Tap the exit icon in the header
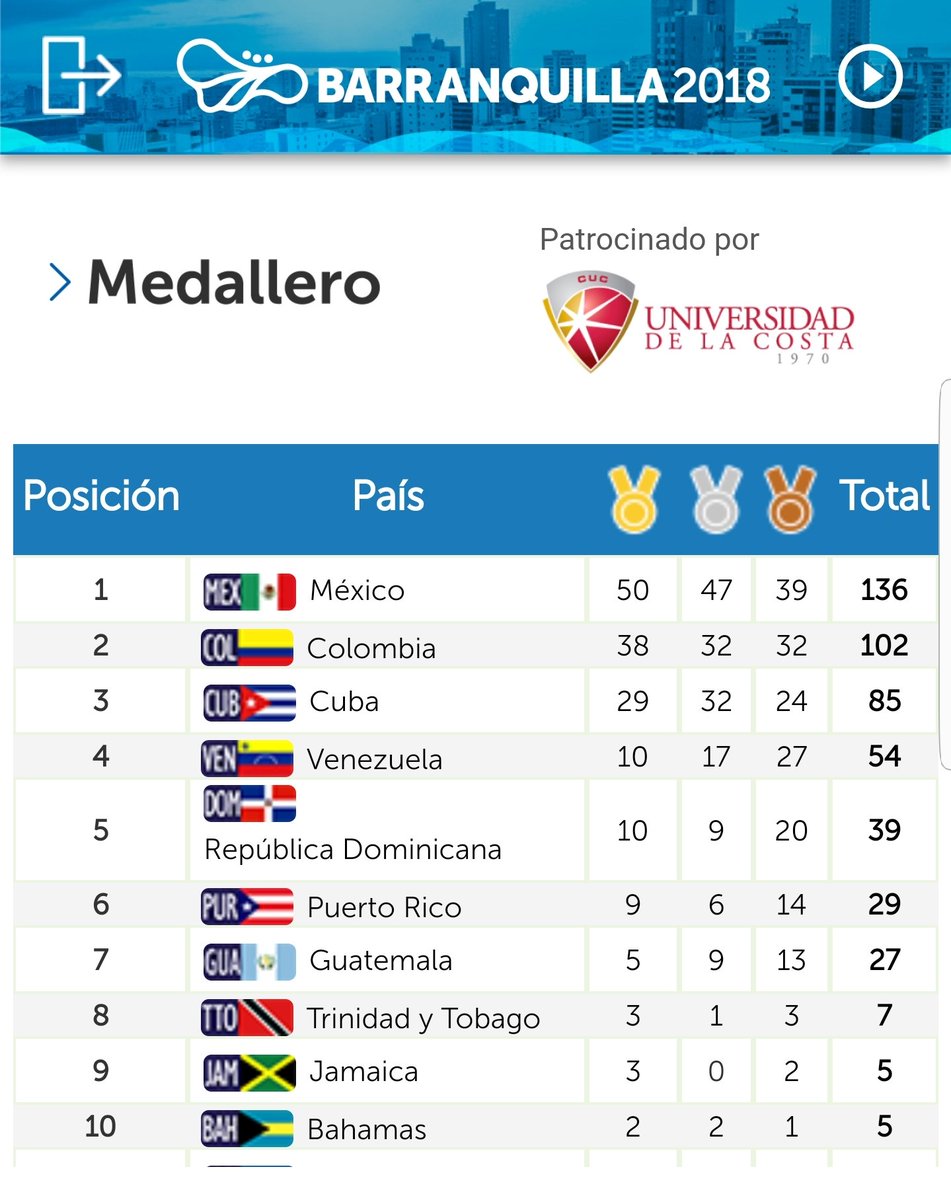 click(81, 76)
